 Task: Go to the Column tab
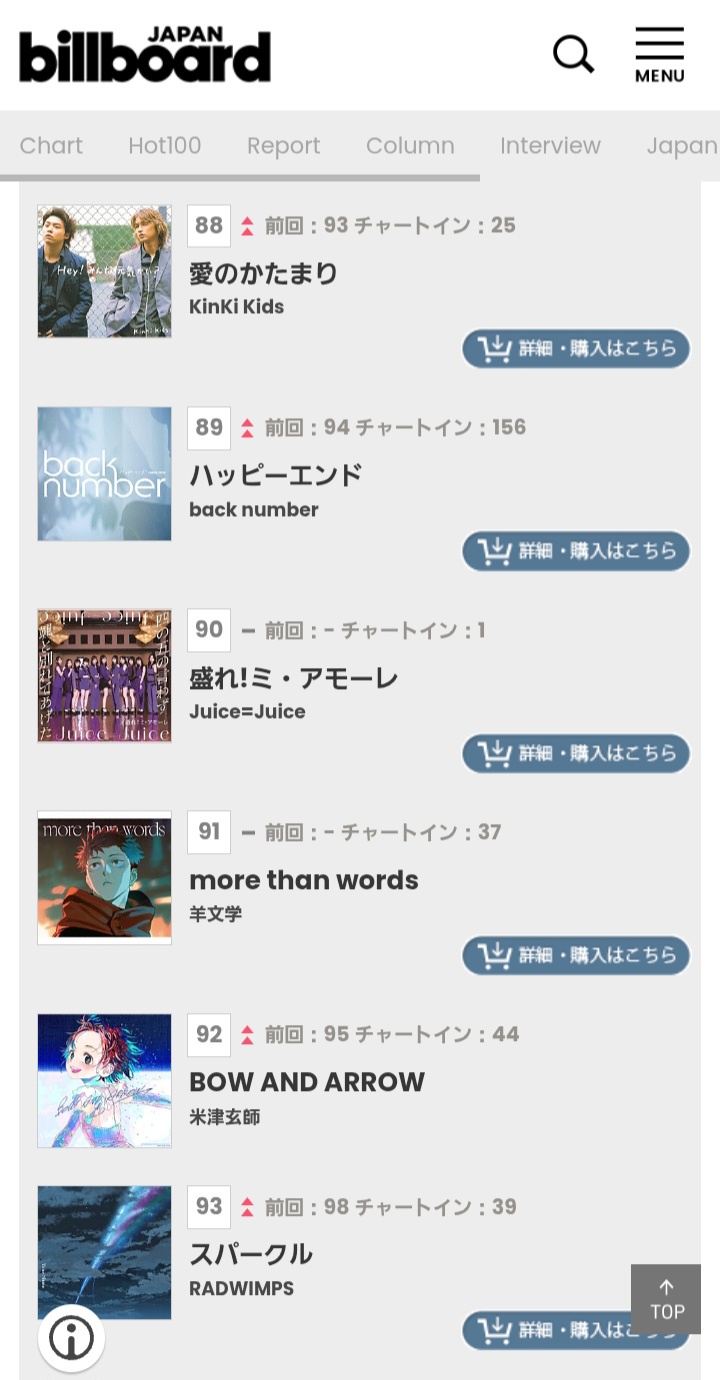pos(410,146)
